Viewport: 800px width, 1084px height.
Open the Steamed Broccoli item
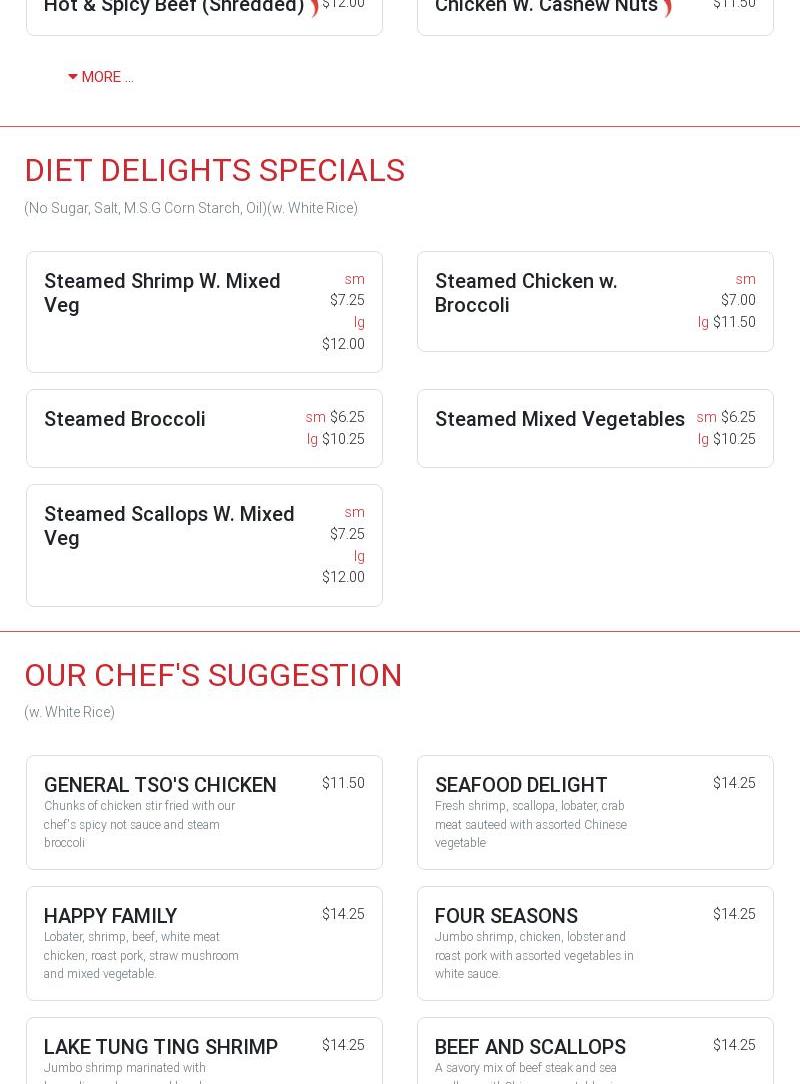125,419
